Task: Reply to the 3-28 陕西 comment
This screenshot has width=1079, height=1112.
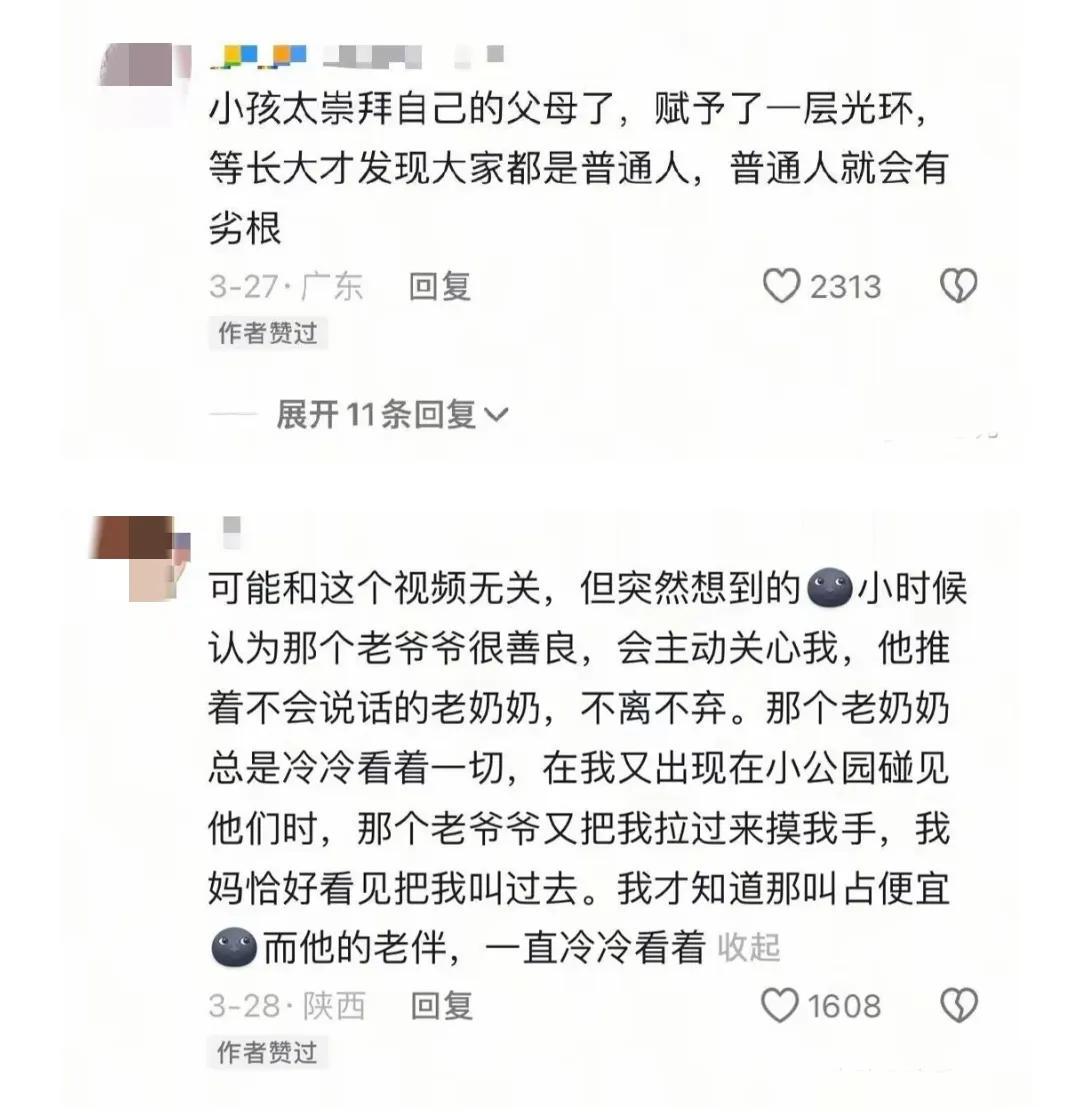Action: 440,1006
